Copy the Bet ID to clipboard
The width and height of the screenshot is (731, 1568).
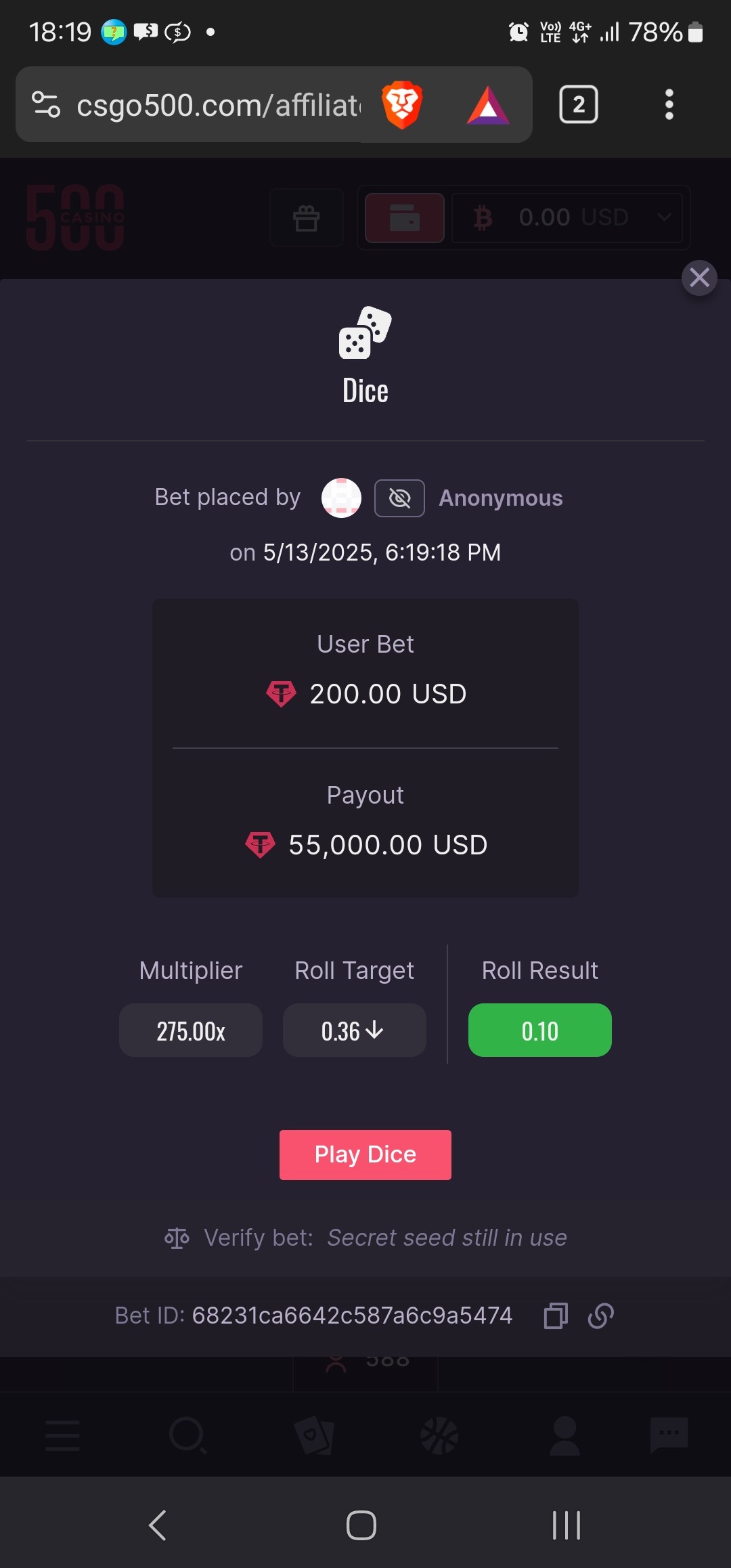tap(555, 1315)
